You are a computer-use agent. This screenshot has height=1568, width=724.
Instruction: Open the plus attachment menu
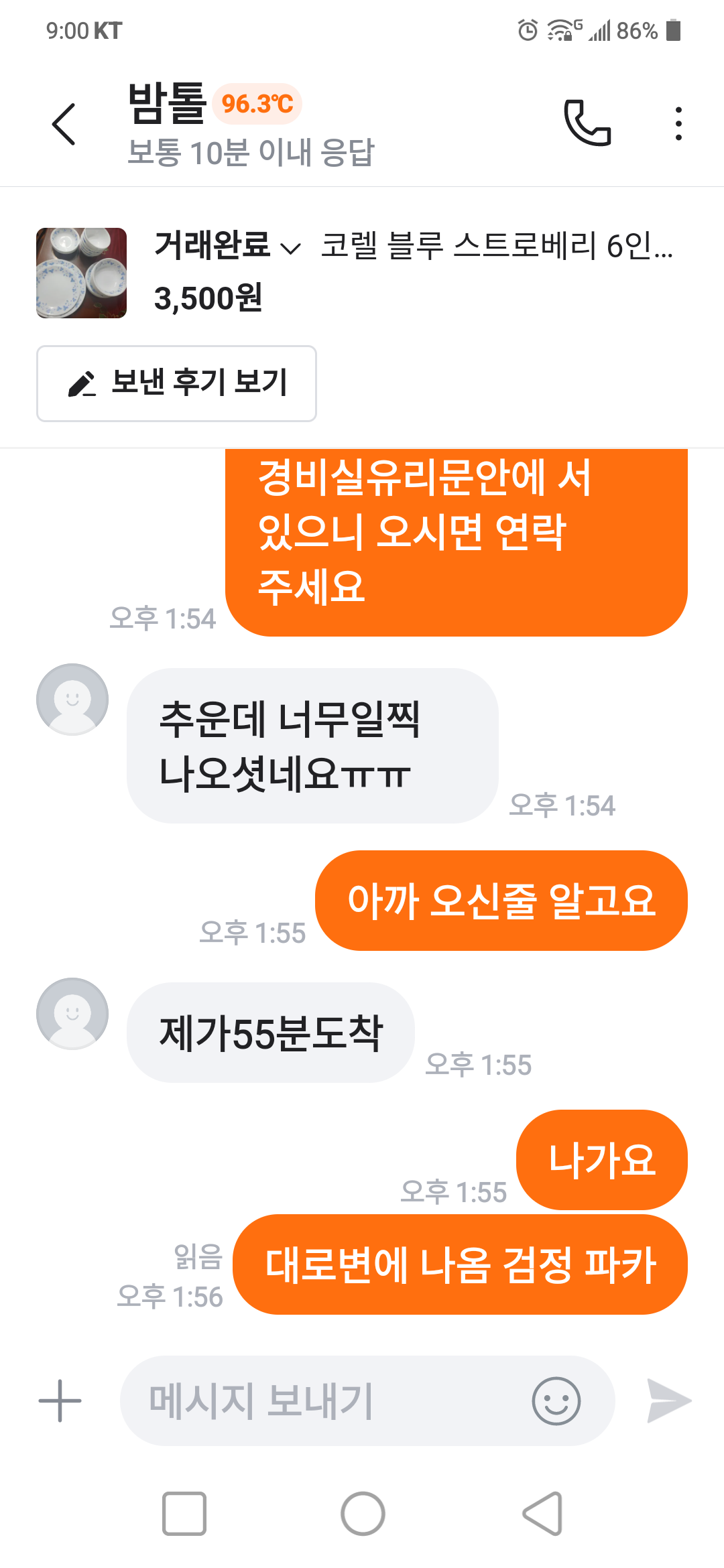click(x=60, y=1400)
